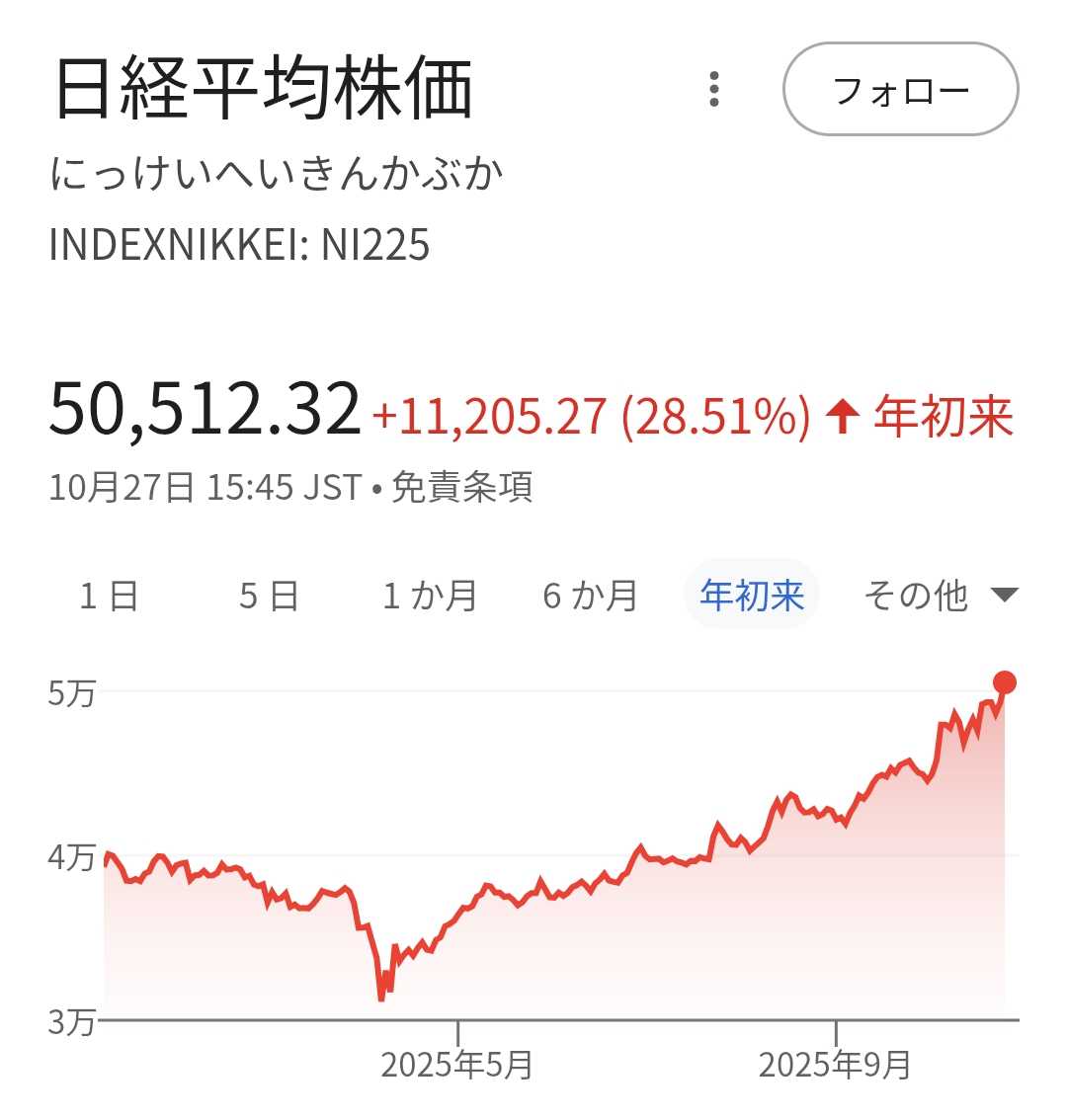Viewport: 1067px width, 1120px height.
Task: Show the 1か月 chart range
Action: pos(430,596)
